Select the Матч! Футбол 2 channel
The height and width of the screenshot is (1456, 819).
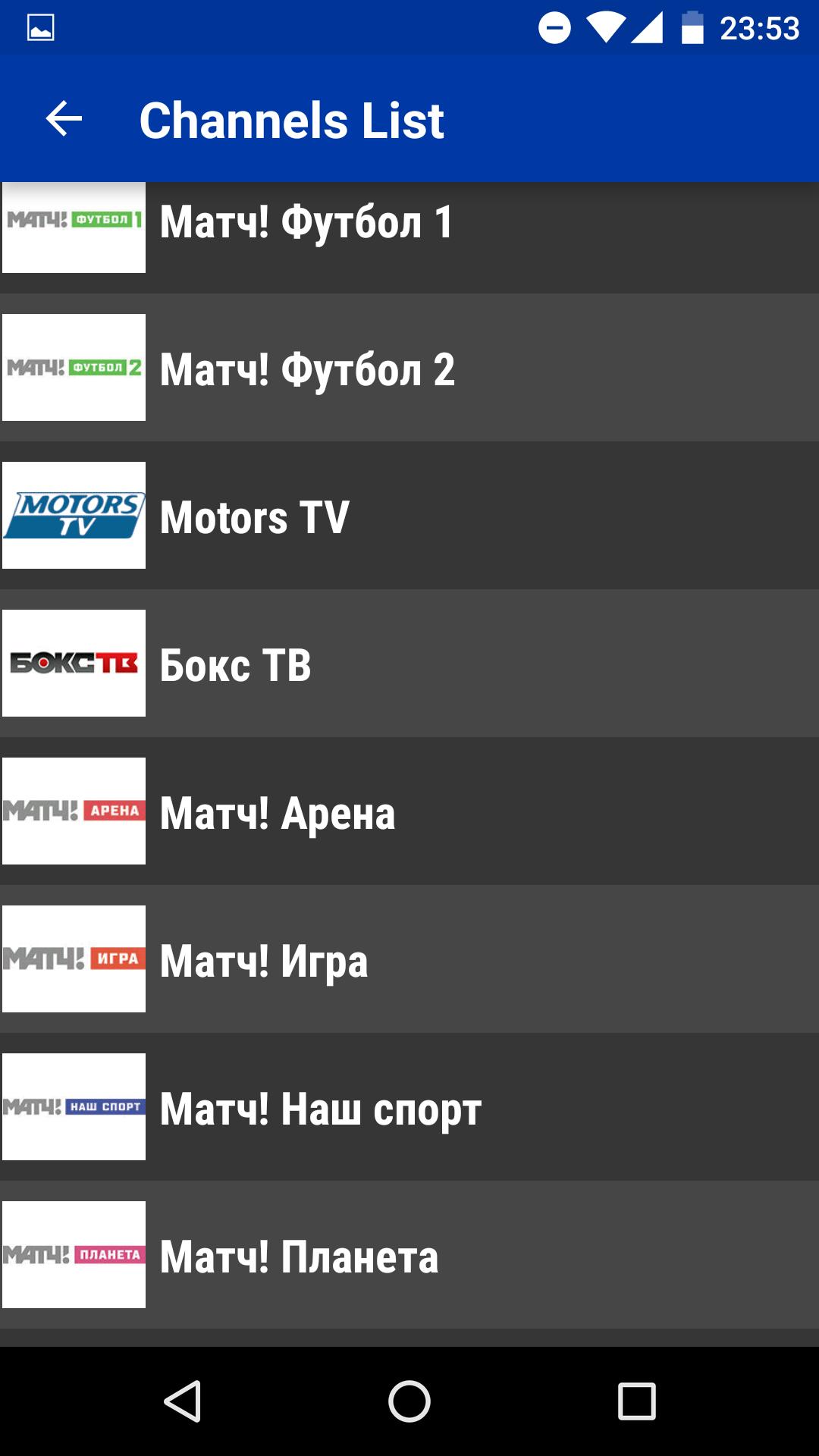(x=409, y=367)
